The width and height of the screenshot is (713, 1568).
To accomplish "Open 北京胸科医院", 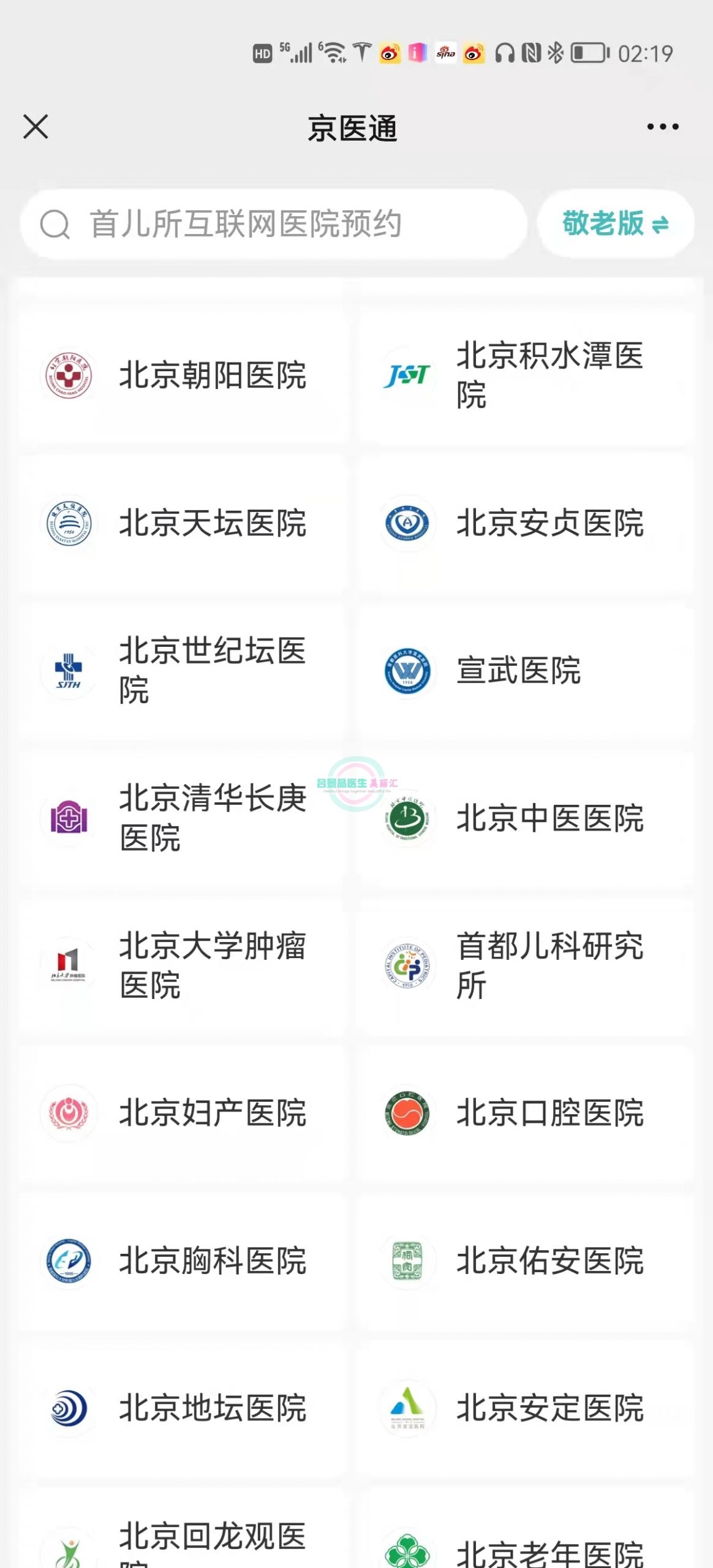I will point(184,1261).
